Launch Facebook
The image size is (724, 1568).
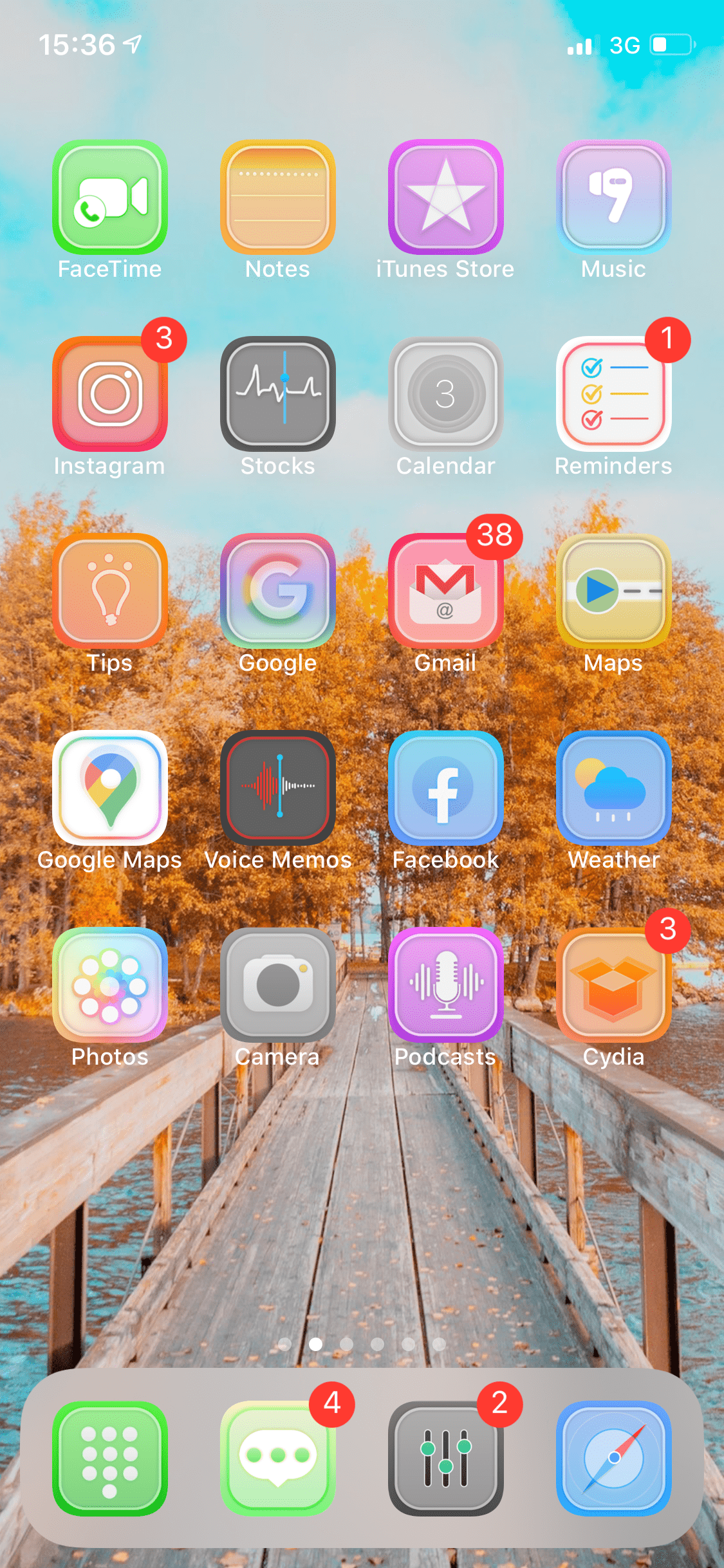[445, 788]
